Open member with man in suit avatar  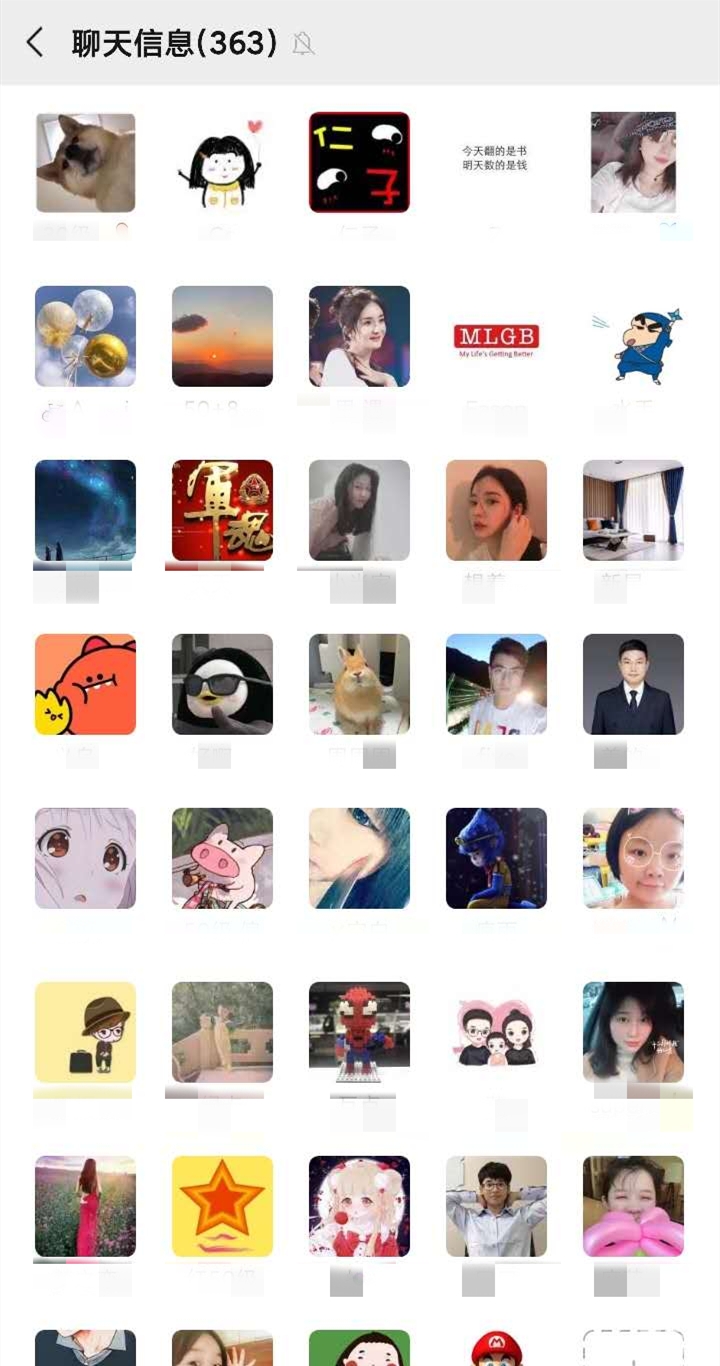633,684
